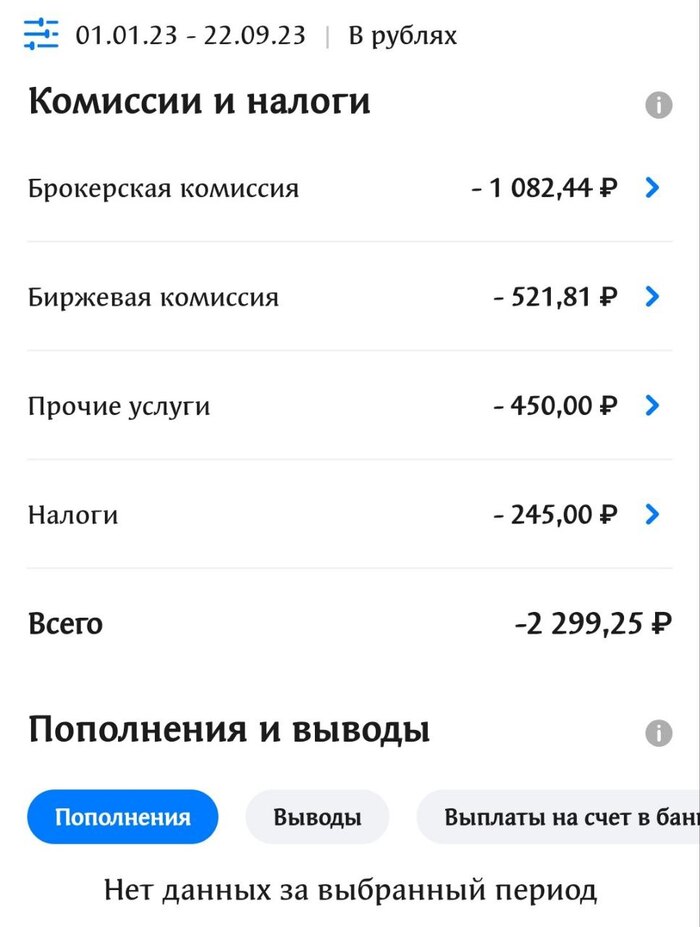Switch to the Выводы chip
The width and height of the screenshot is (700, 927).
point(317,817)
